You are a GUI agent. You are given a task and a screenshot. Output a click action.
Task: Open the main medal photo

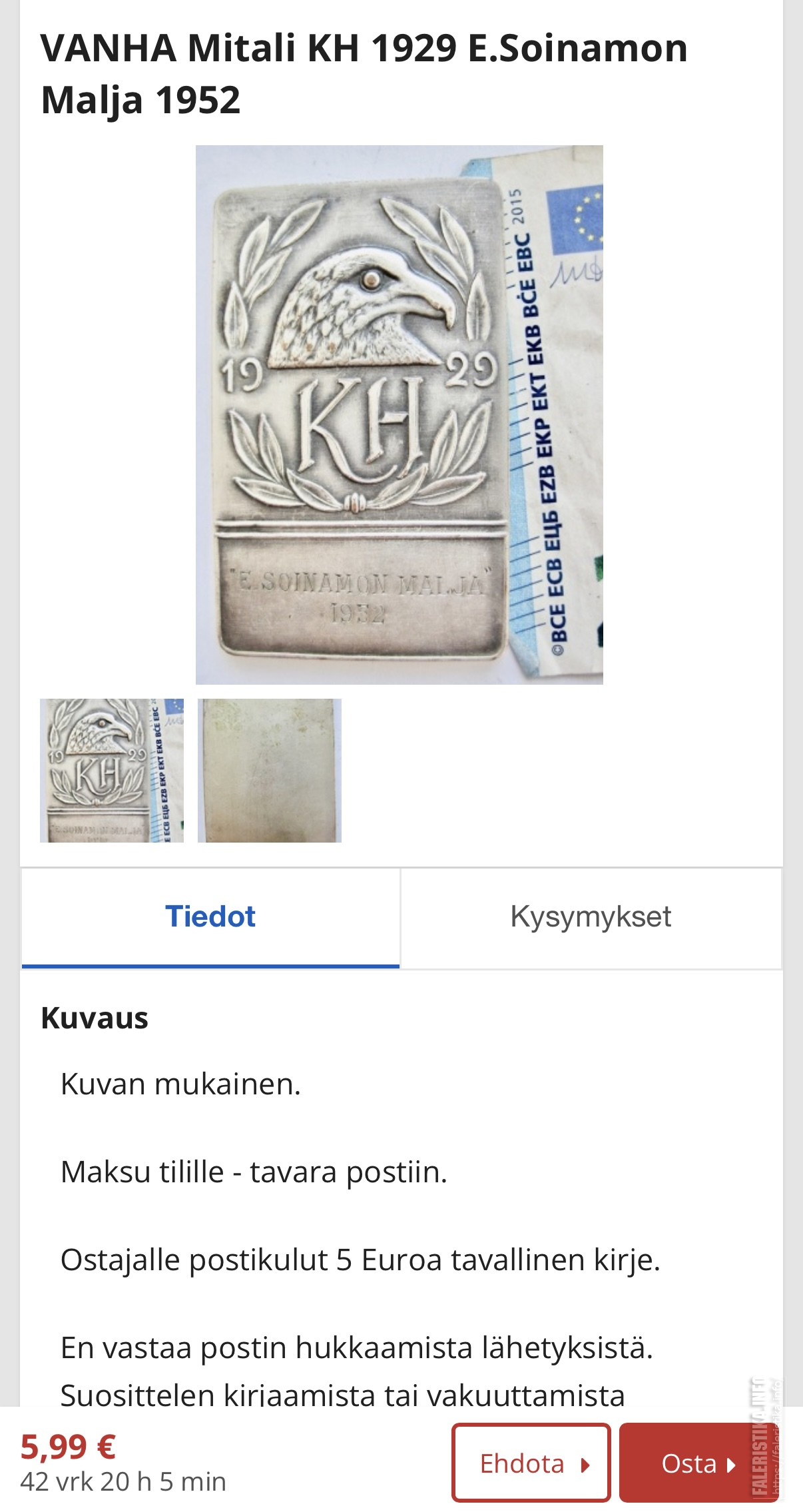[x=399, y=414]
